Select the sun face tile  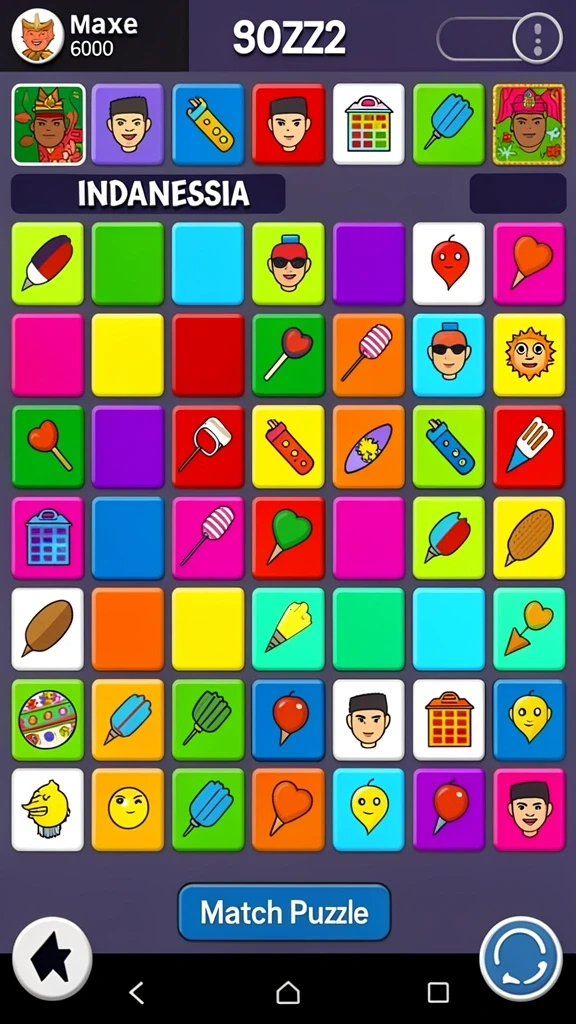[x=529, y=355]
